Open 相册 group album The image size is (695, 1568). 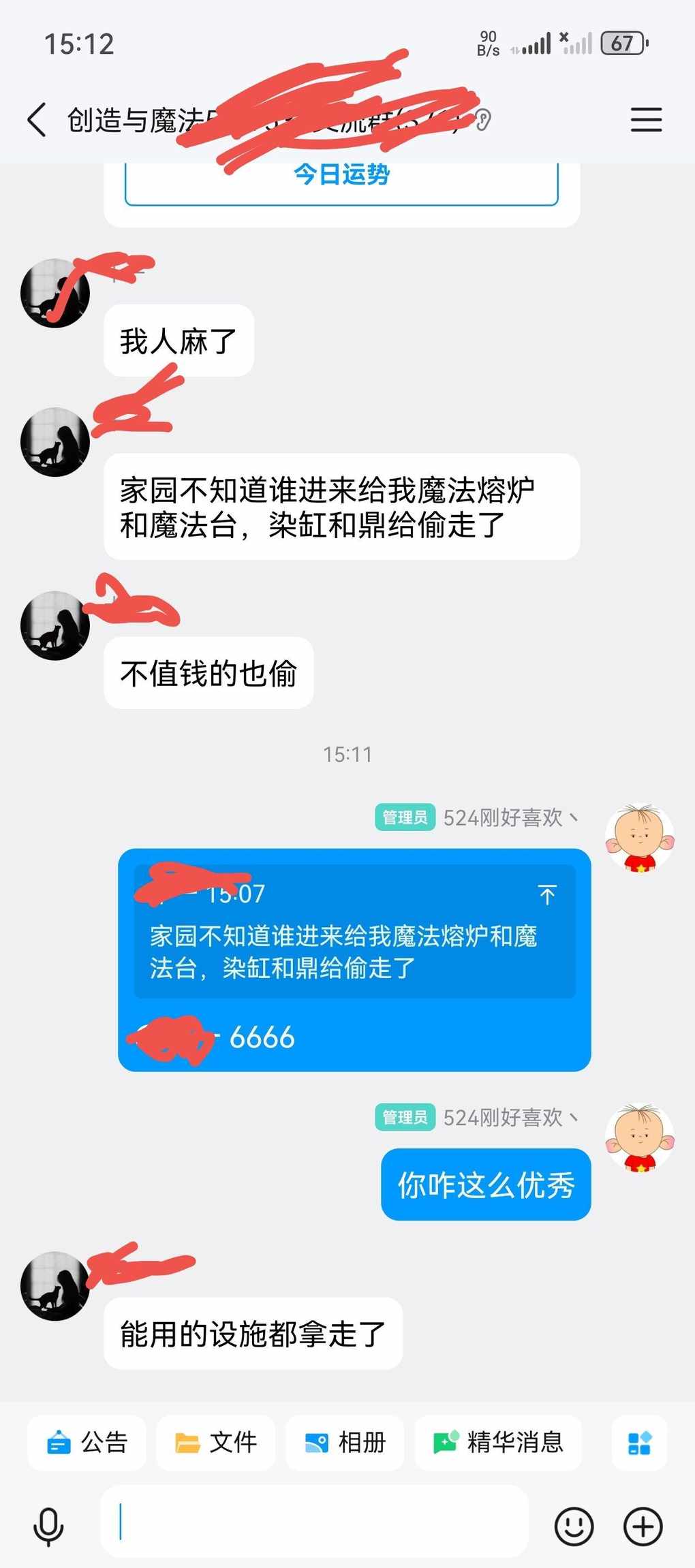(345, 1443)
